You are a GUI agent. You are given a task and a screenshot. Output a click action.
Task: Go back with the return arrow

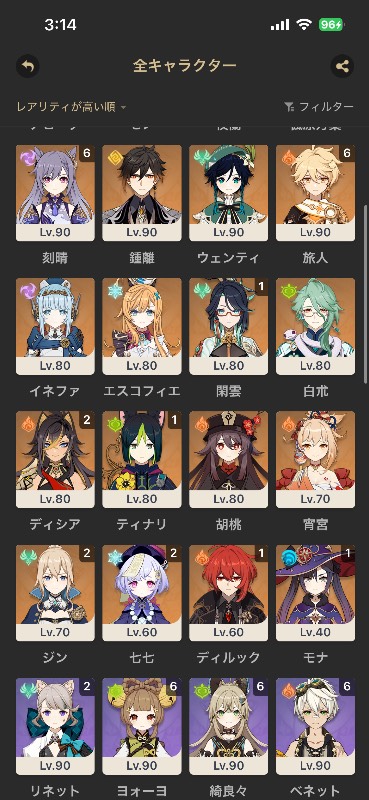28,66
